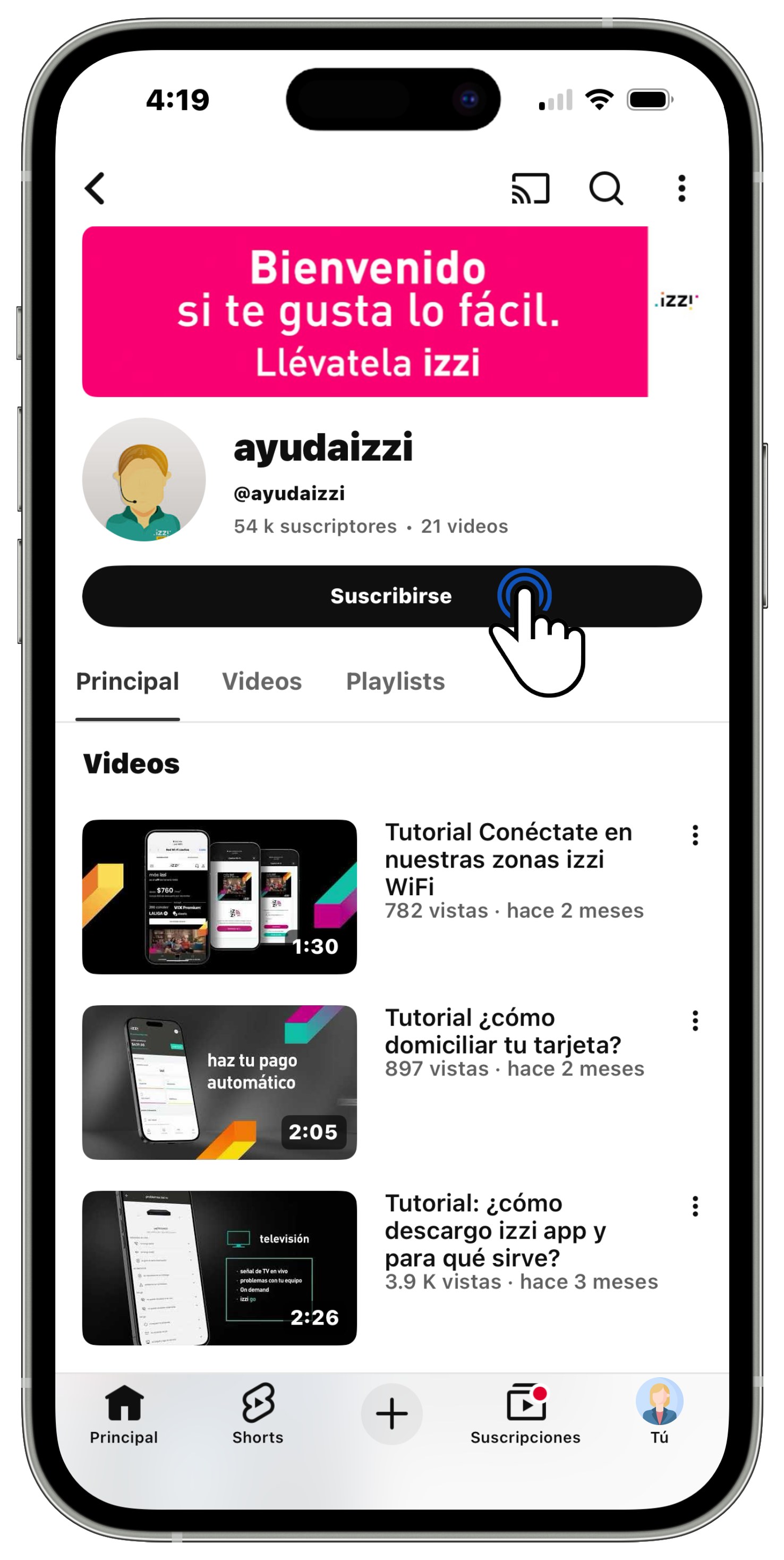Switch to the Playlists tab
Viewport: 784px width, 1560px height.
pyautogui.click(x=395, y=681)
